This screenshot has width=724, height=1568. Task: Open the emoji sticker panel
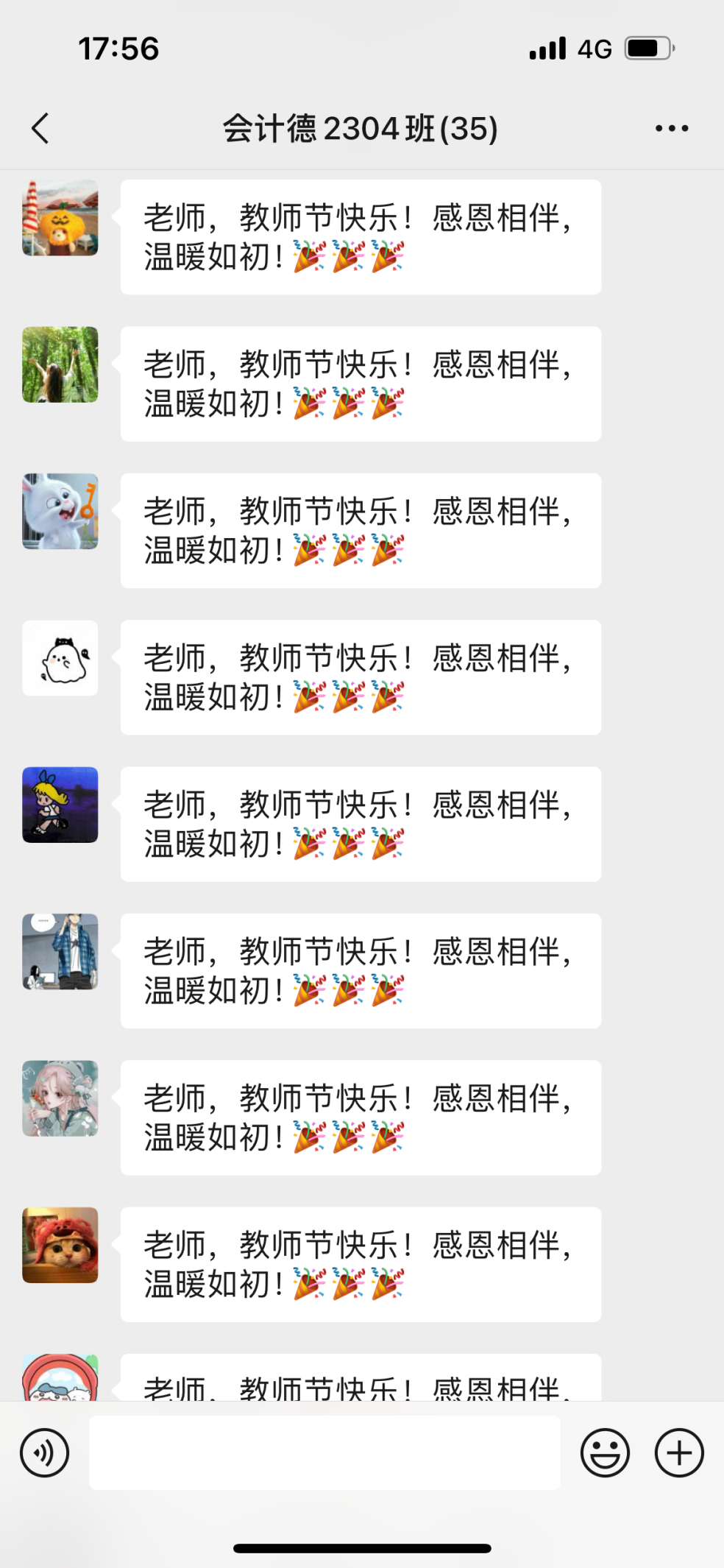(x=605, y=1453)
